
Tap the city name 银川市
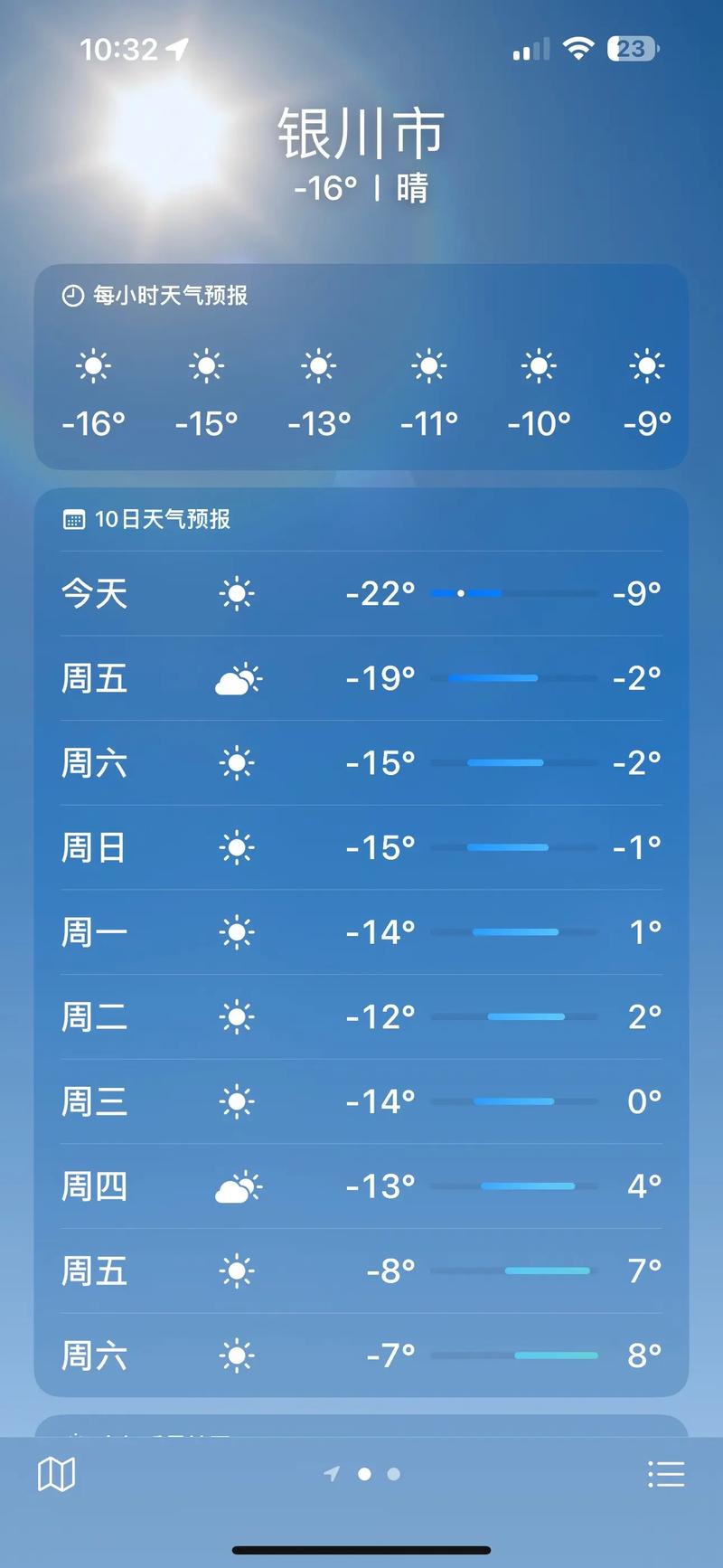[360, 129]
